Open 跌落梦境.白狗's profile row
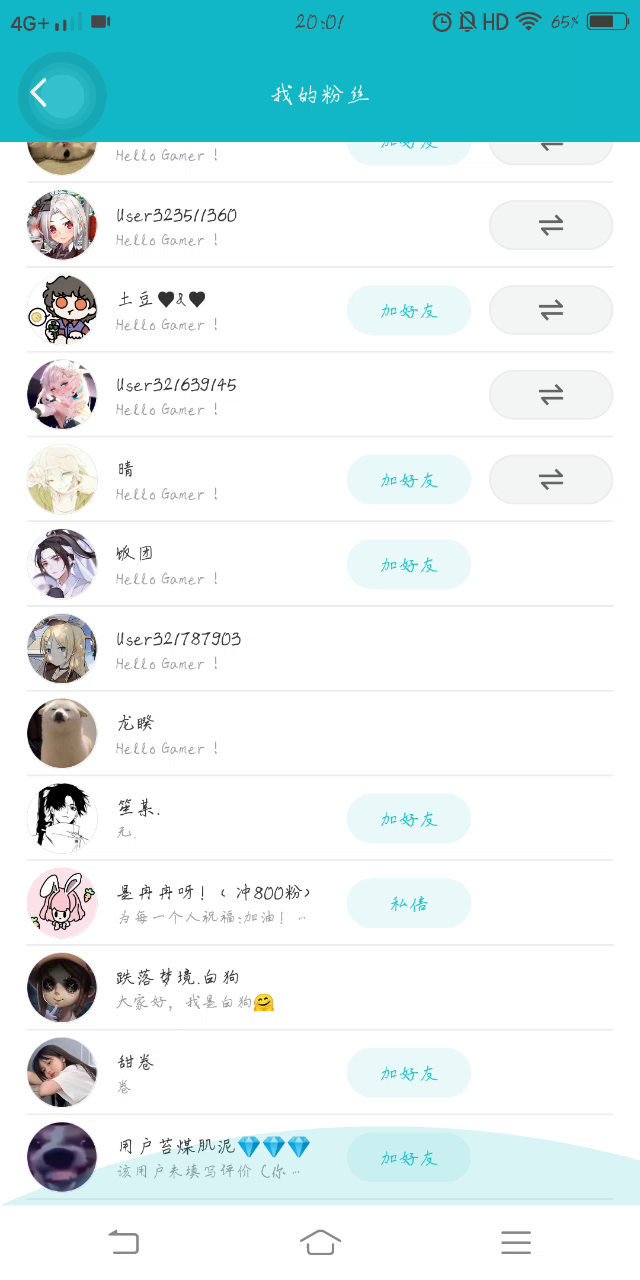 (320, 988)
